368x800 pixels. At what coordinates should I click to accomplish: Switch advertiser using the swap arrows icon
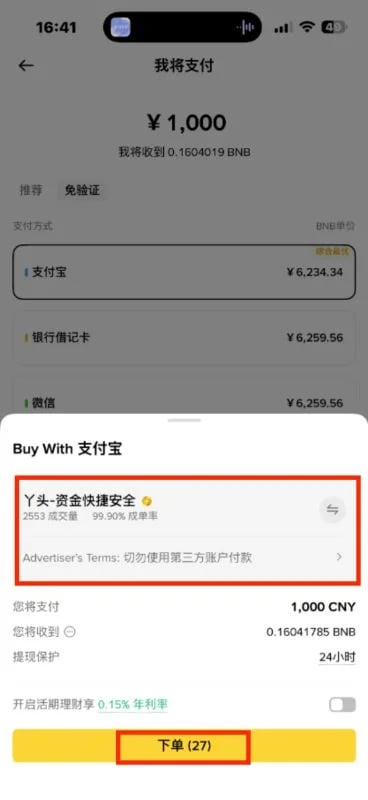[x=332, y=510]
